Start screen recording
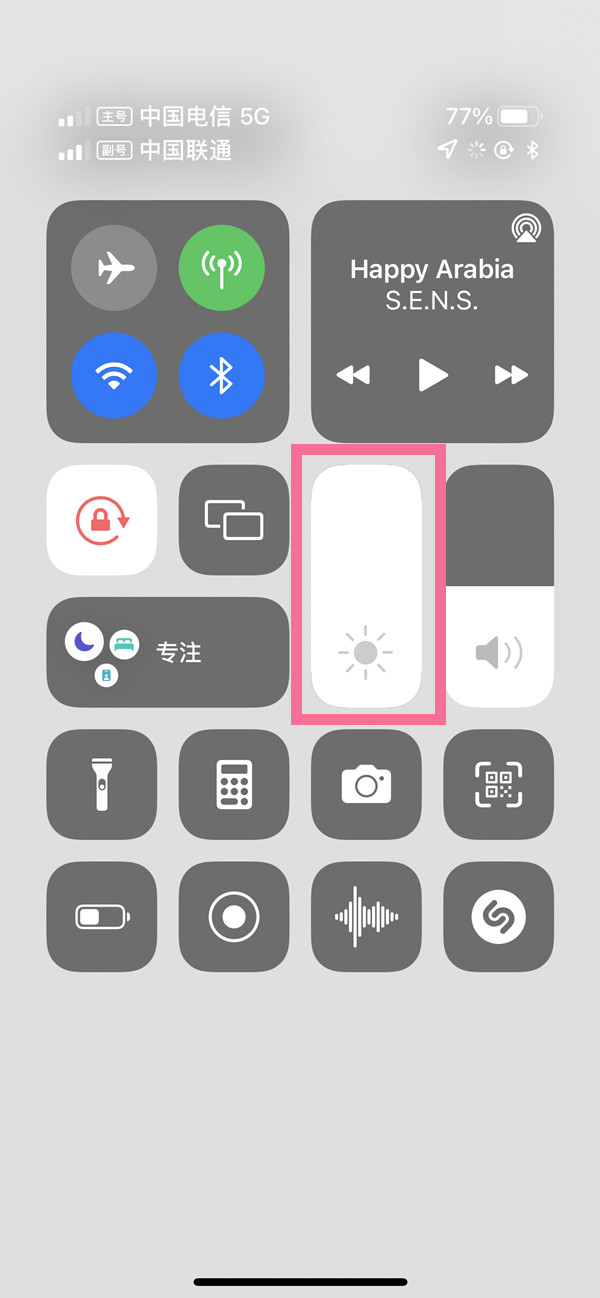Screen dimensions: 600x1298 [x=234, y=916]
